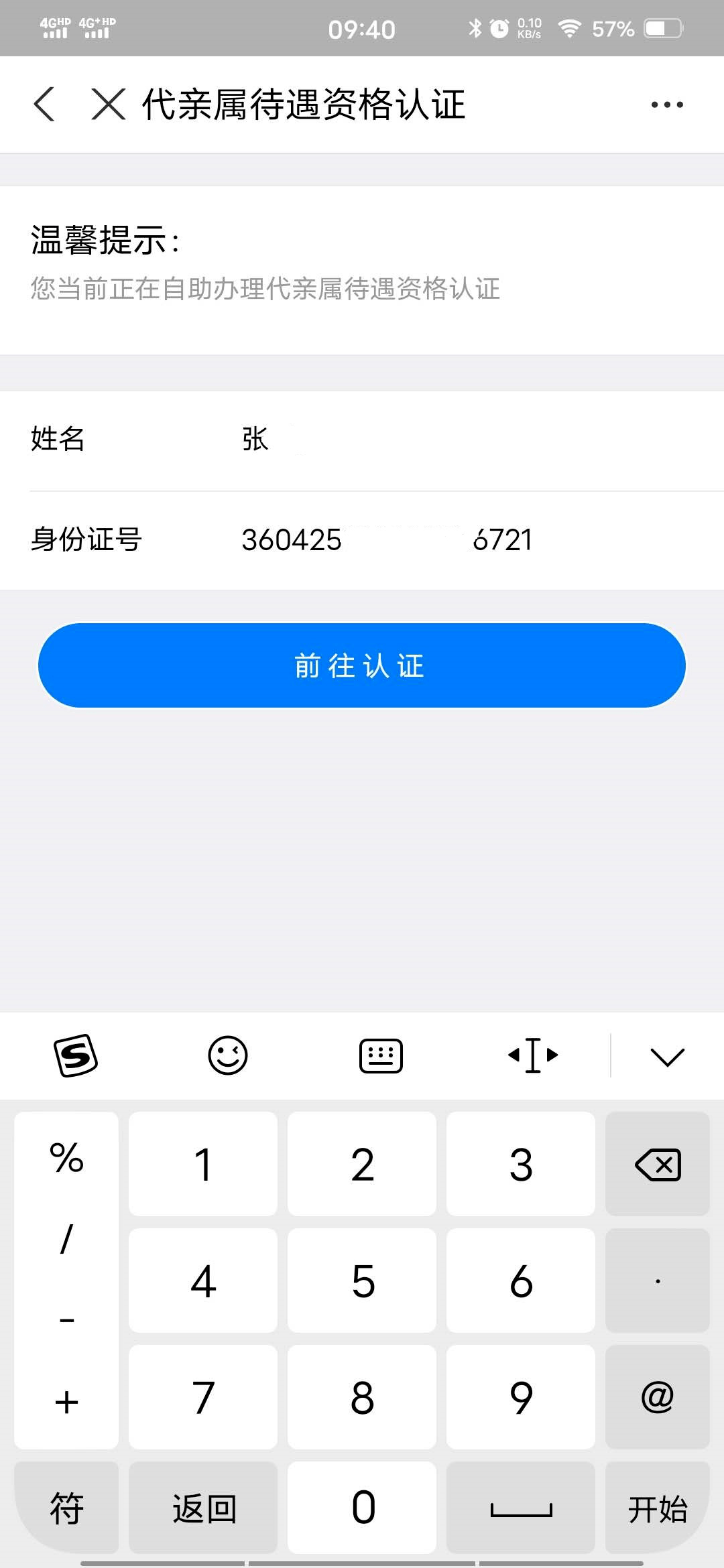Open the cursor movement tool
This screenshot has width=724, height=1568.
pyautogui.click(x=533, y=1056)
